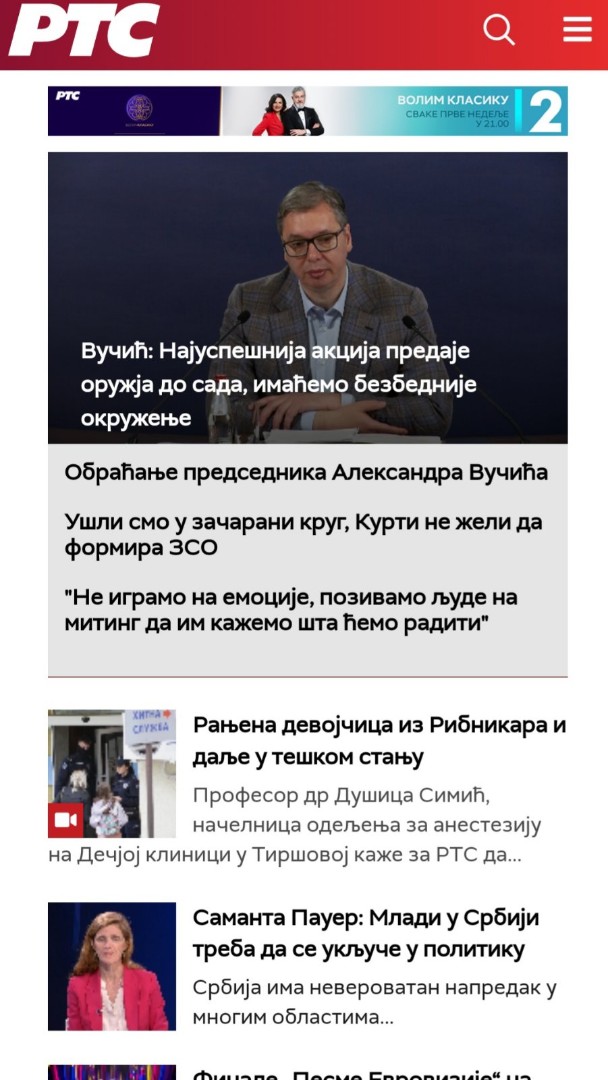Go to the РТС homepage via the logo
608x1080 pixels.
pyautogui.click(x=85, y=30)
